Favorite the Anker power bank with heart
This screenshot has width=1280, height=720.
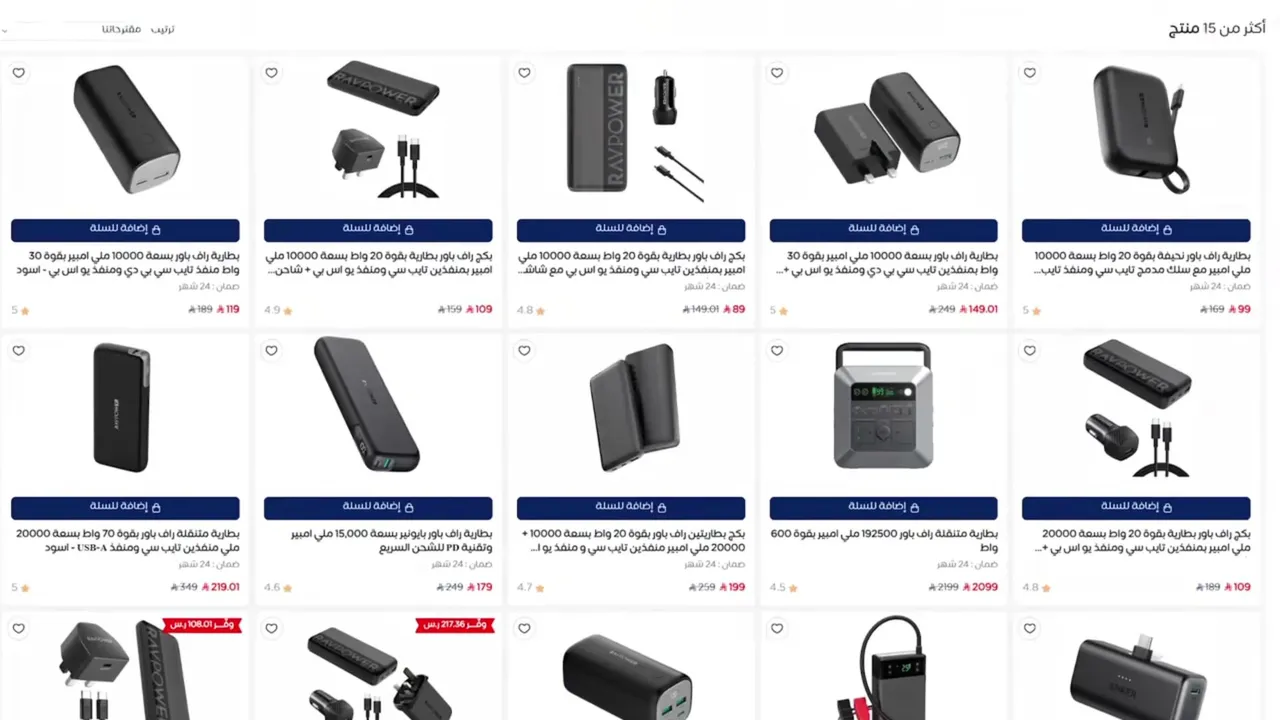click(x=1030, y=628)
